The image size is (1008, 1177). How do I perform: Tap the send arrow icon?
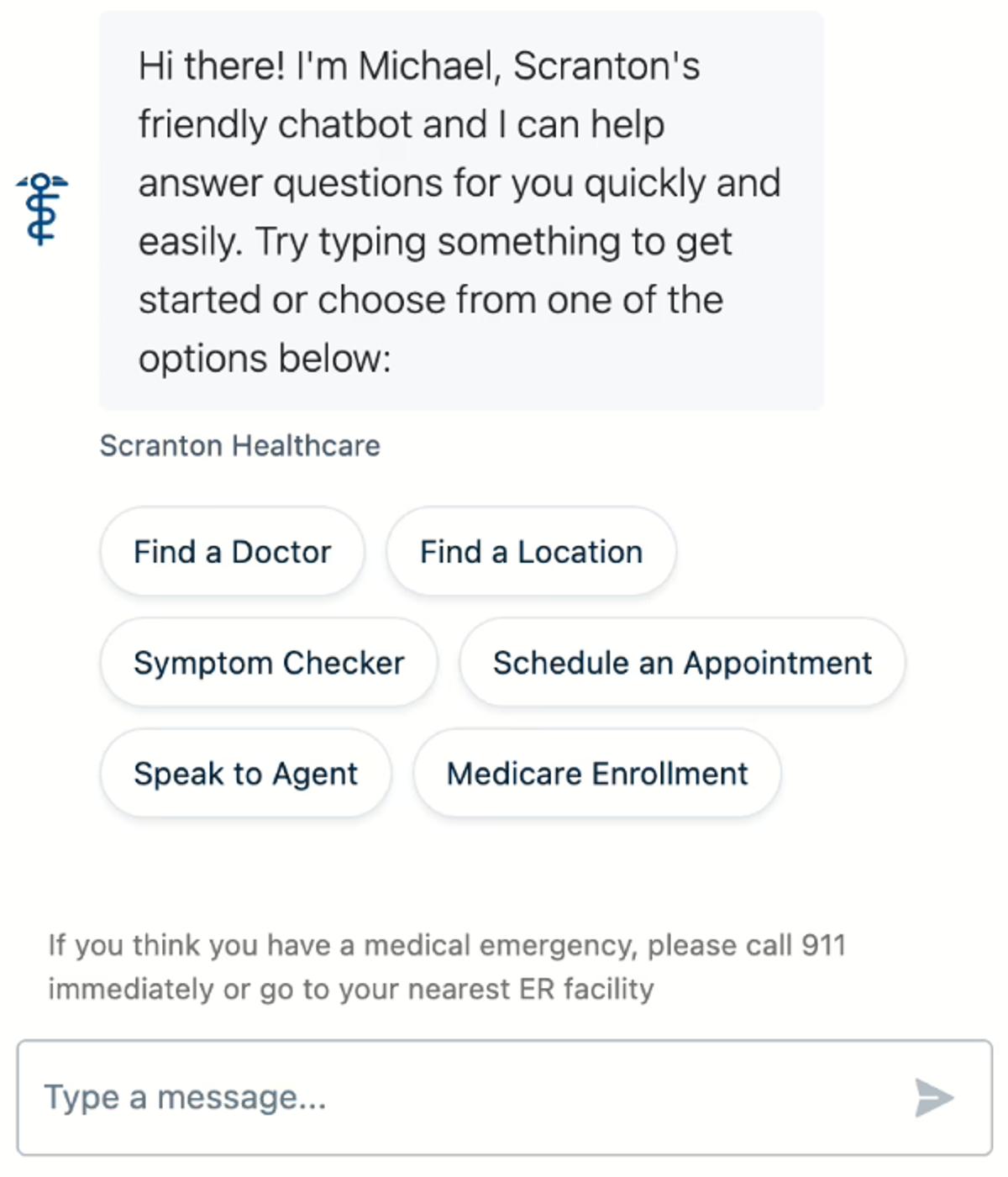click(933, 1097)
